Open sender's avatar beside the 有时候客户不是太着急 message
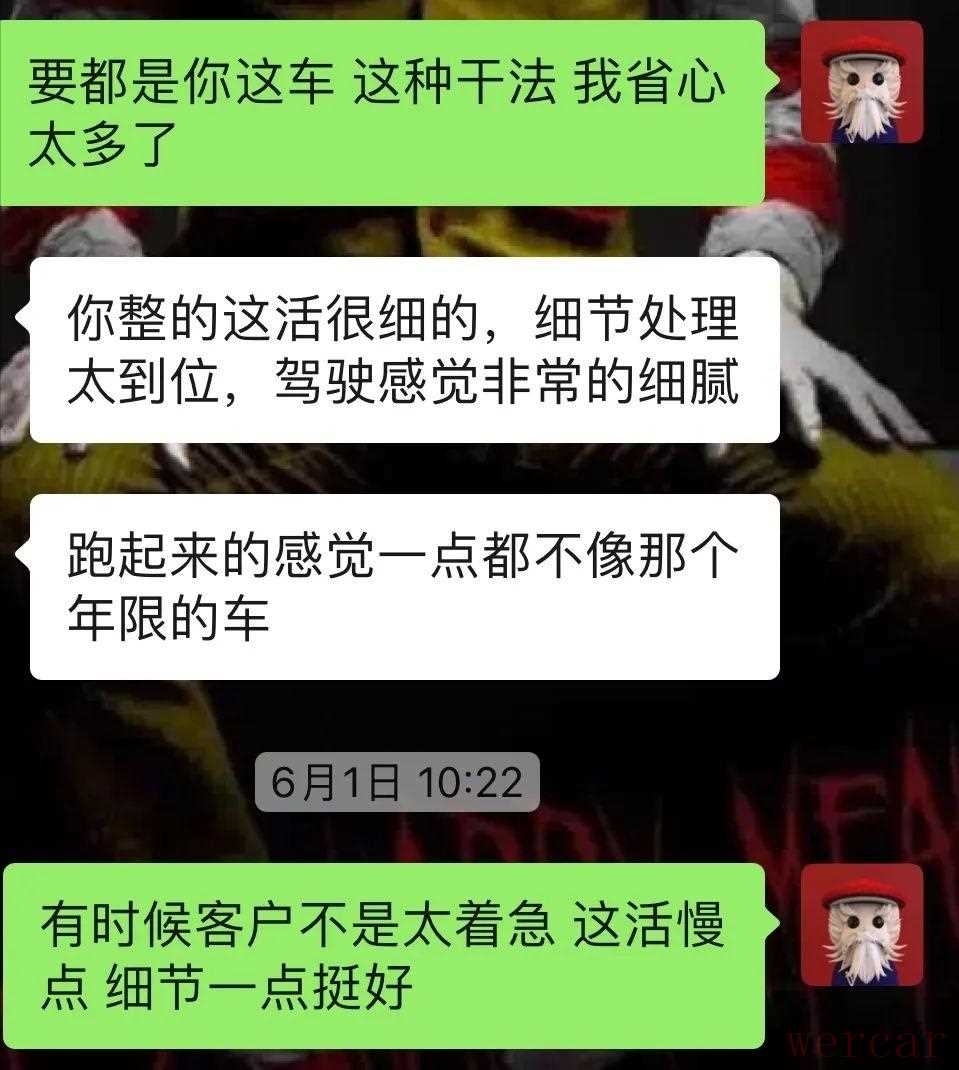 point(861,925)
